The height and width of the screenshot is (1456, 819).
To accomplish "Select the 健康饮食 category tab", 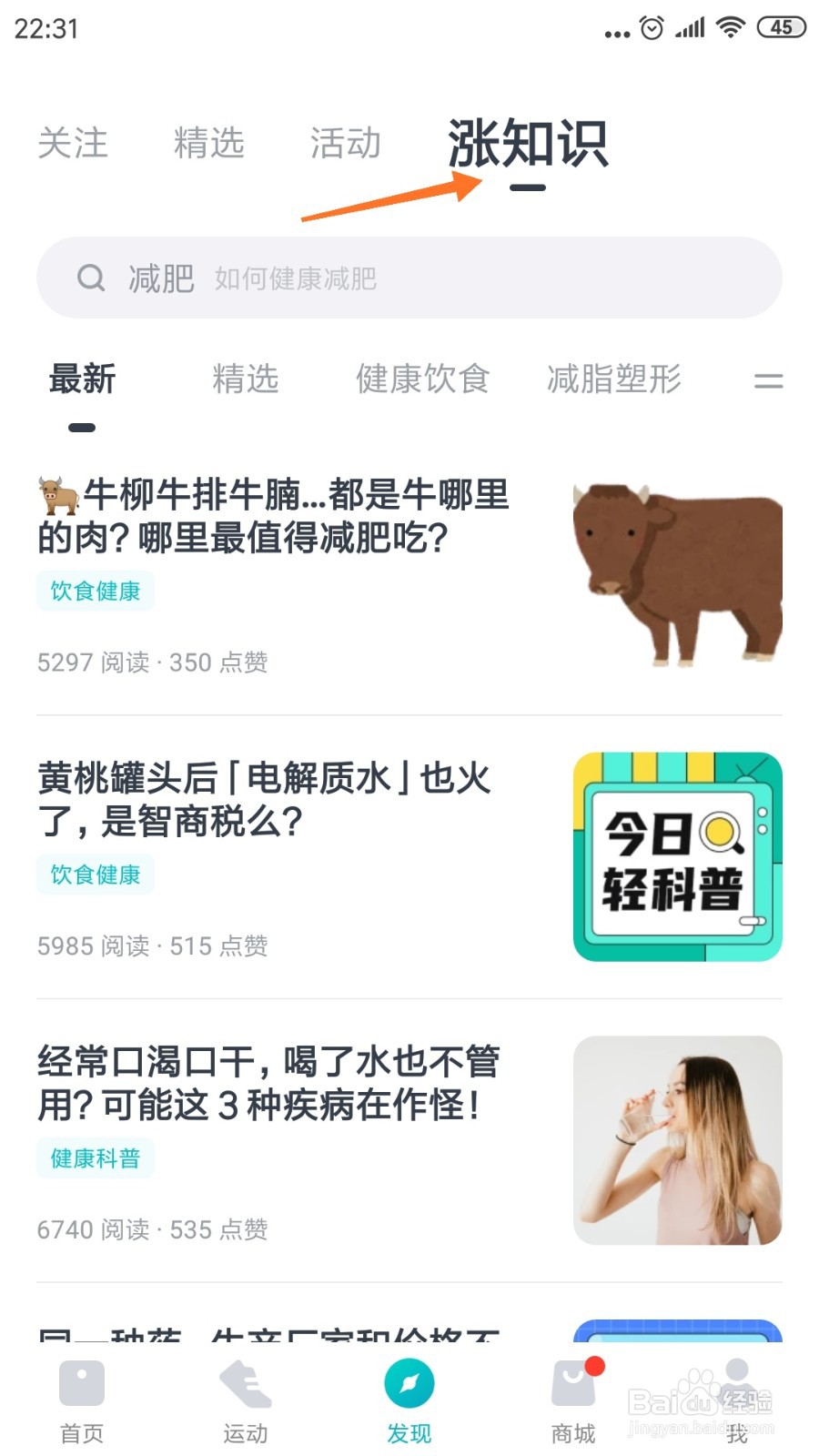I will pos(424,379).
